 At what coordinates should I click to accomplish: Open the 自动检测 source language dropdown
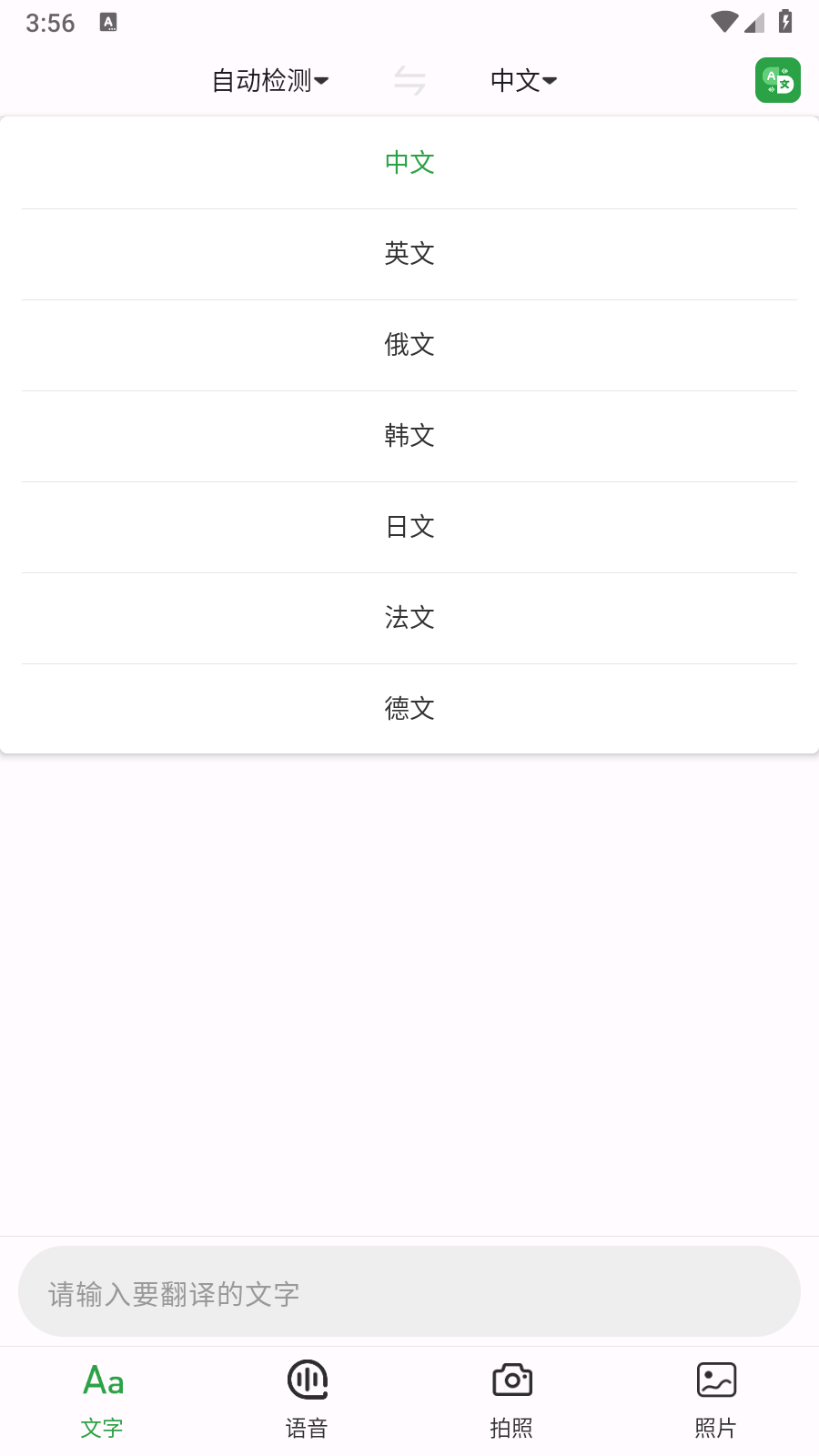269,81
